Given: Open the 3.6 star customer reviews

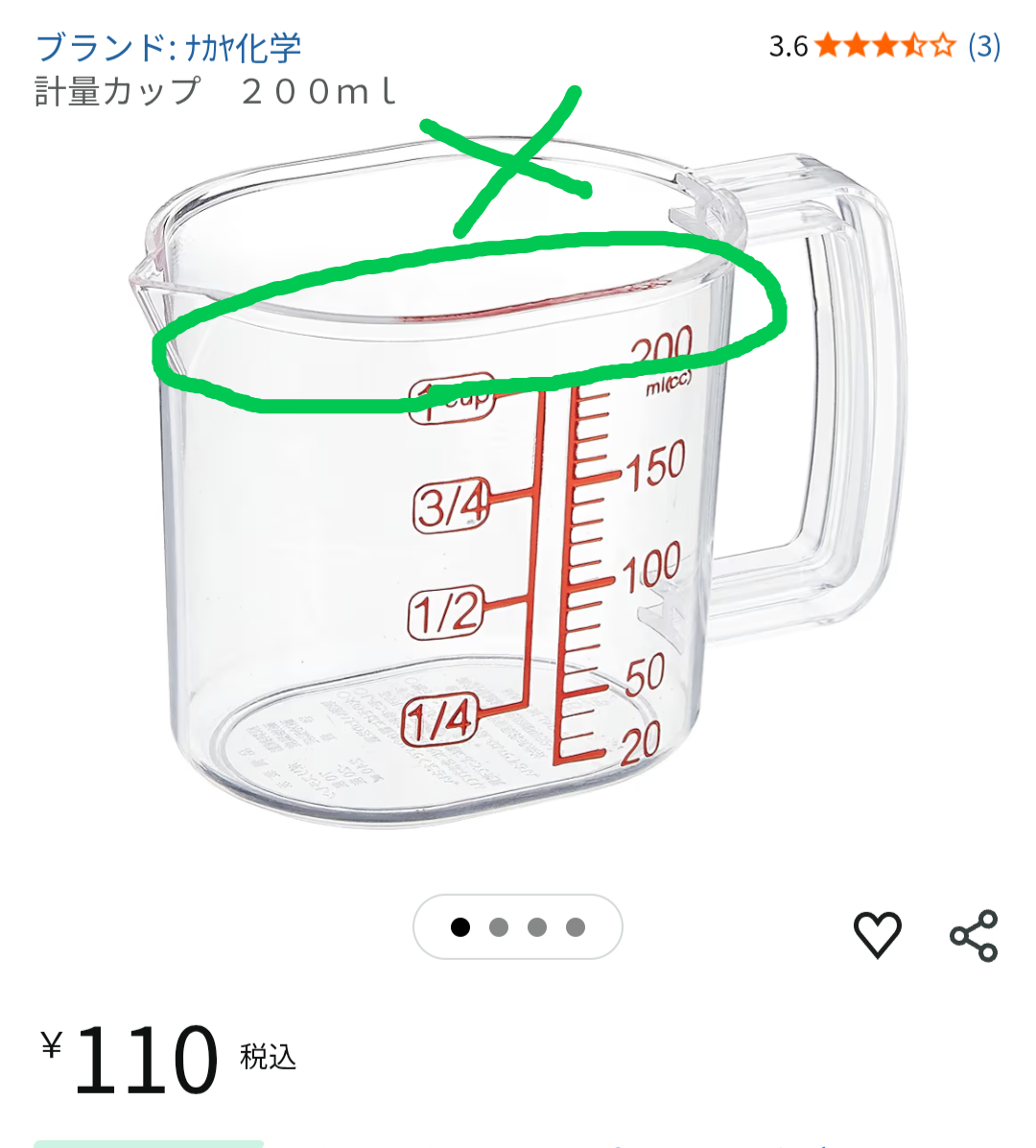Looking at the screenshot, I should (884, 46).
